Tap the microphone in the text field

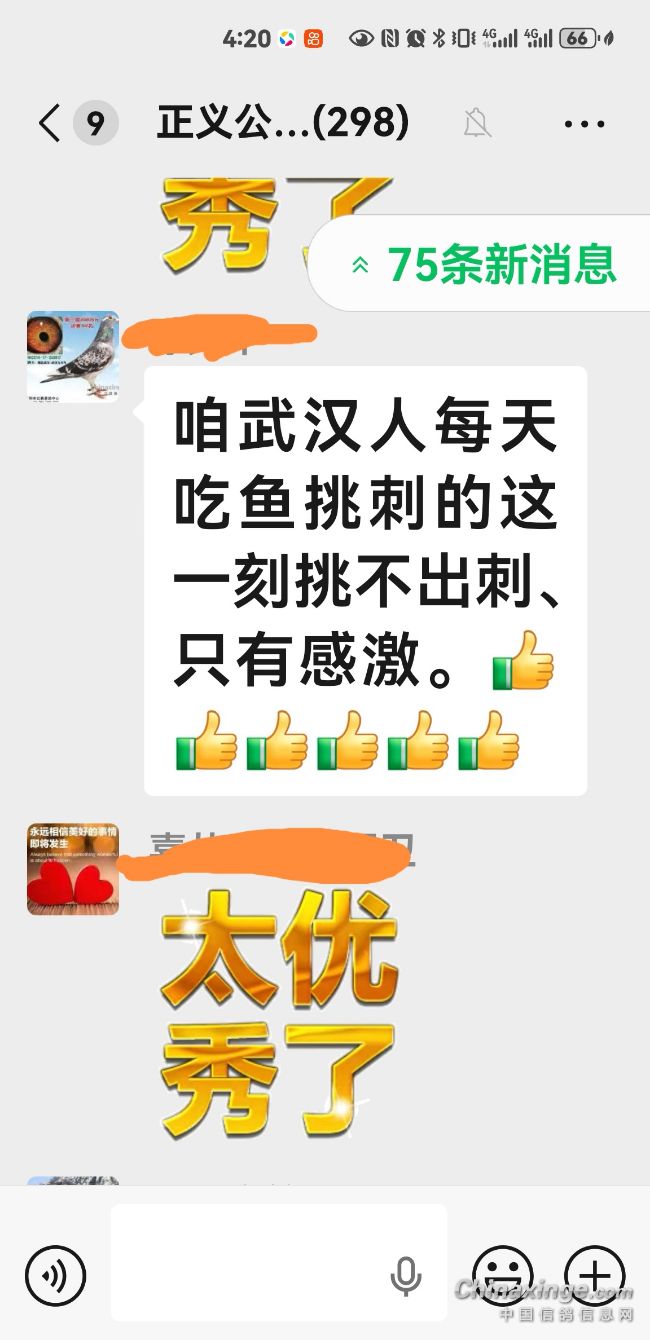(x=405, y=1276)
